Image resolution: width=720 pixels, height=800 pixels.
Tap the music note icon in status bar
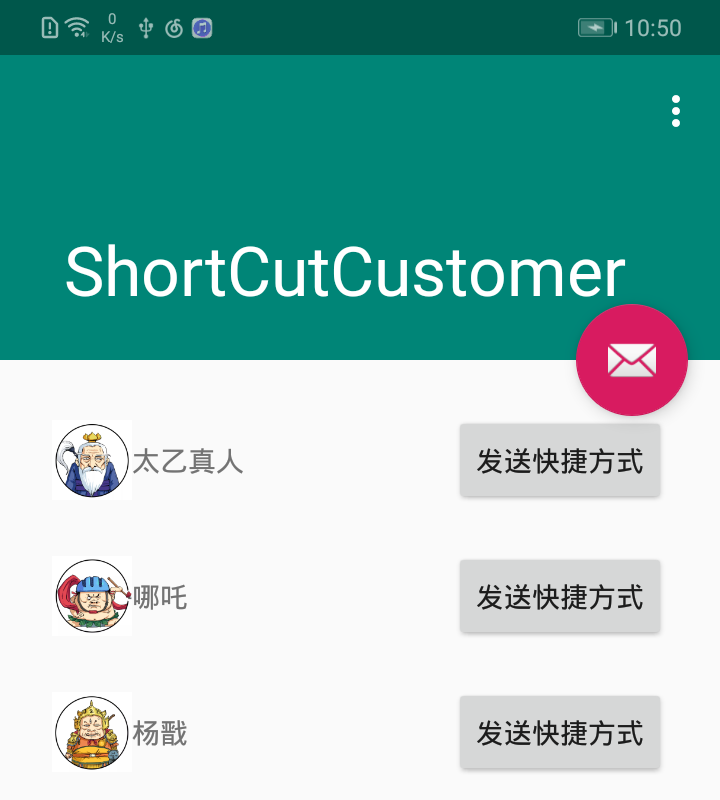tap(203, 28)
